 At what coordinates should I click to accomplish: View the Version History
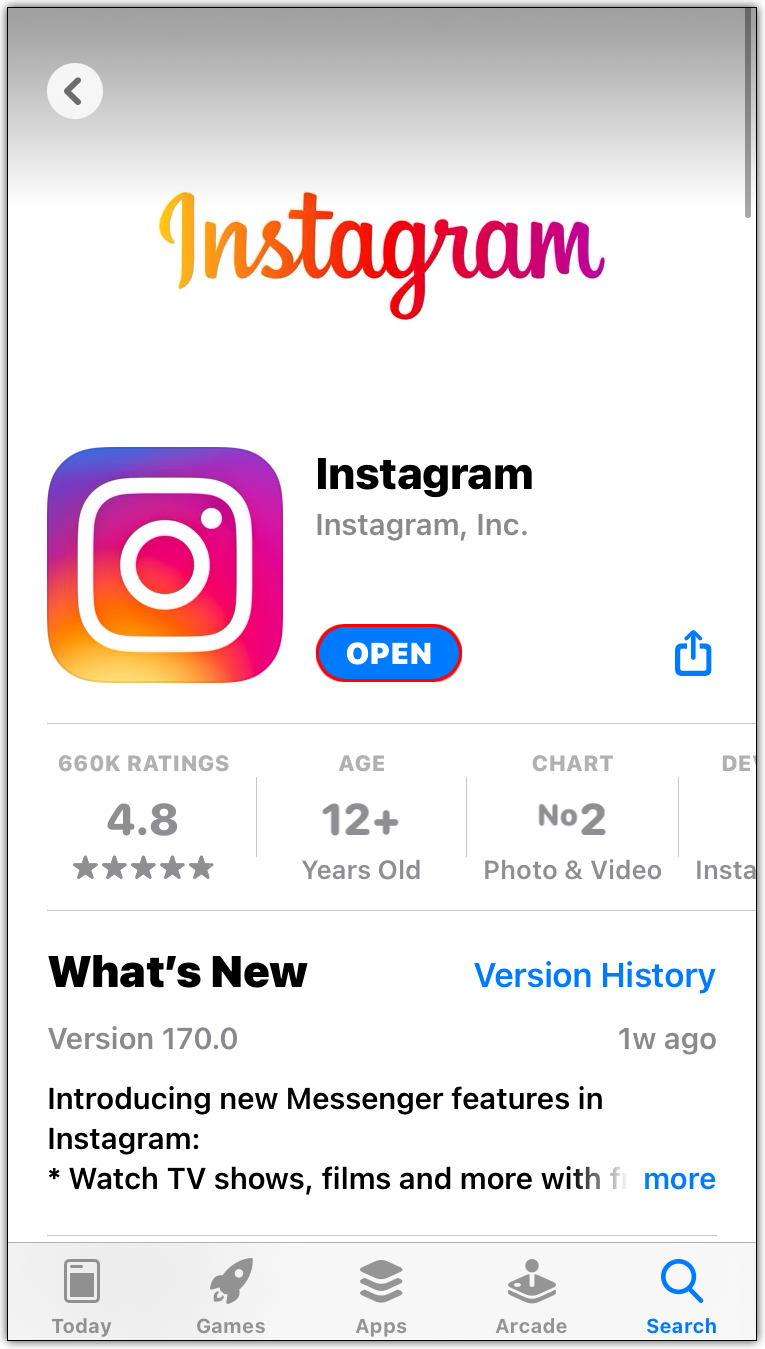pos(594,975)
